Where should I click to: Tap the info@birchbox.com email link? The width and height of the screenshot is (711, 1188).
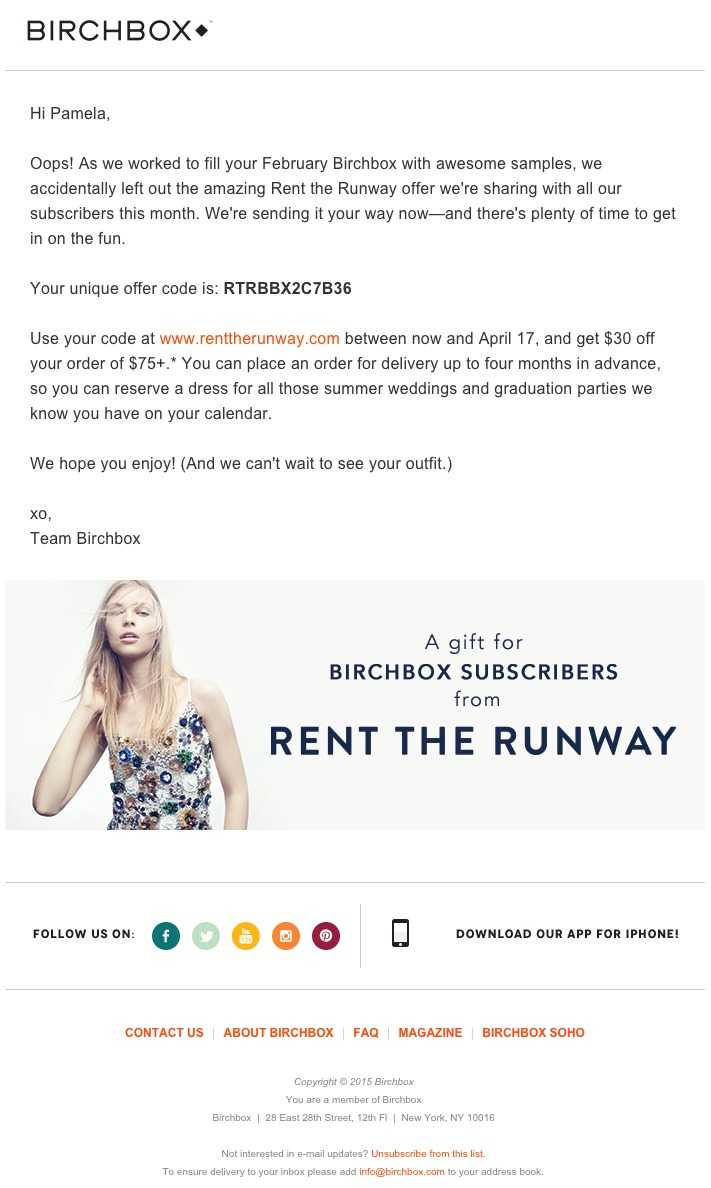(402, 1172)
